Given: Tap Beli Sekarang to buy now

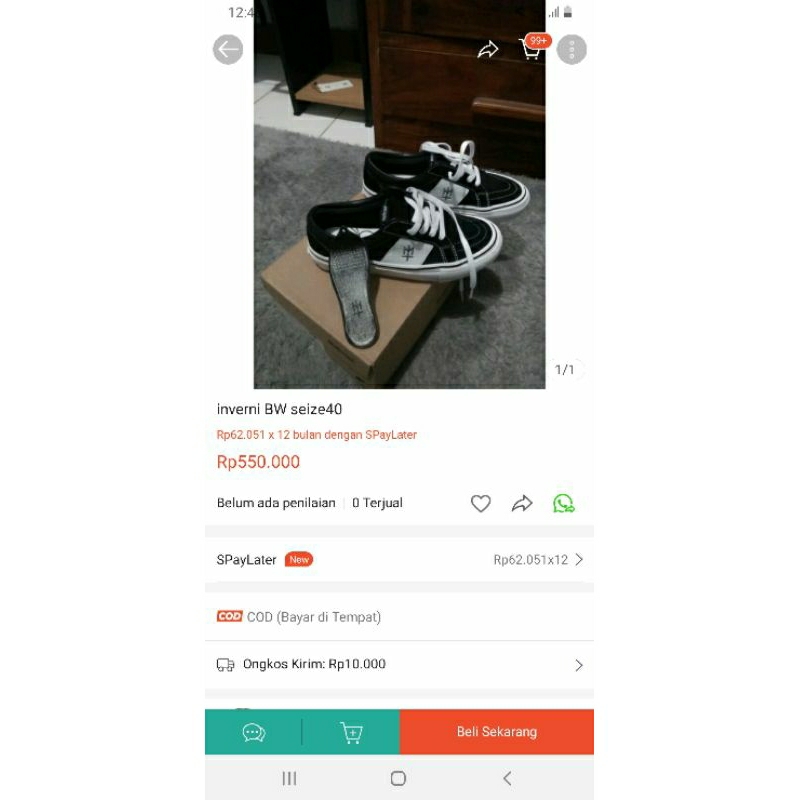Looking at the screenshot, I should [x=497, y=732].
